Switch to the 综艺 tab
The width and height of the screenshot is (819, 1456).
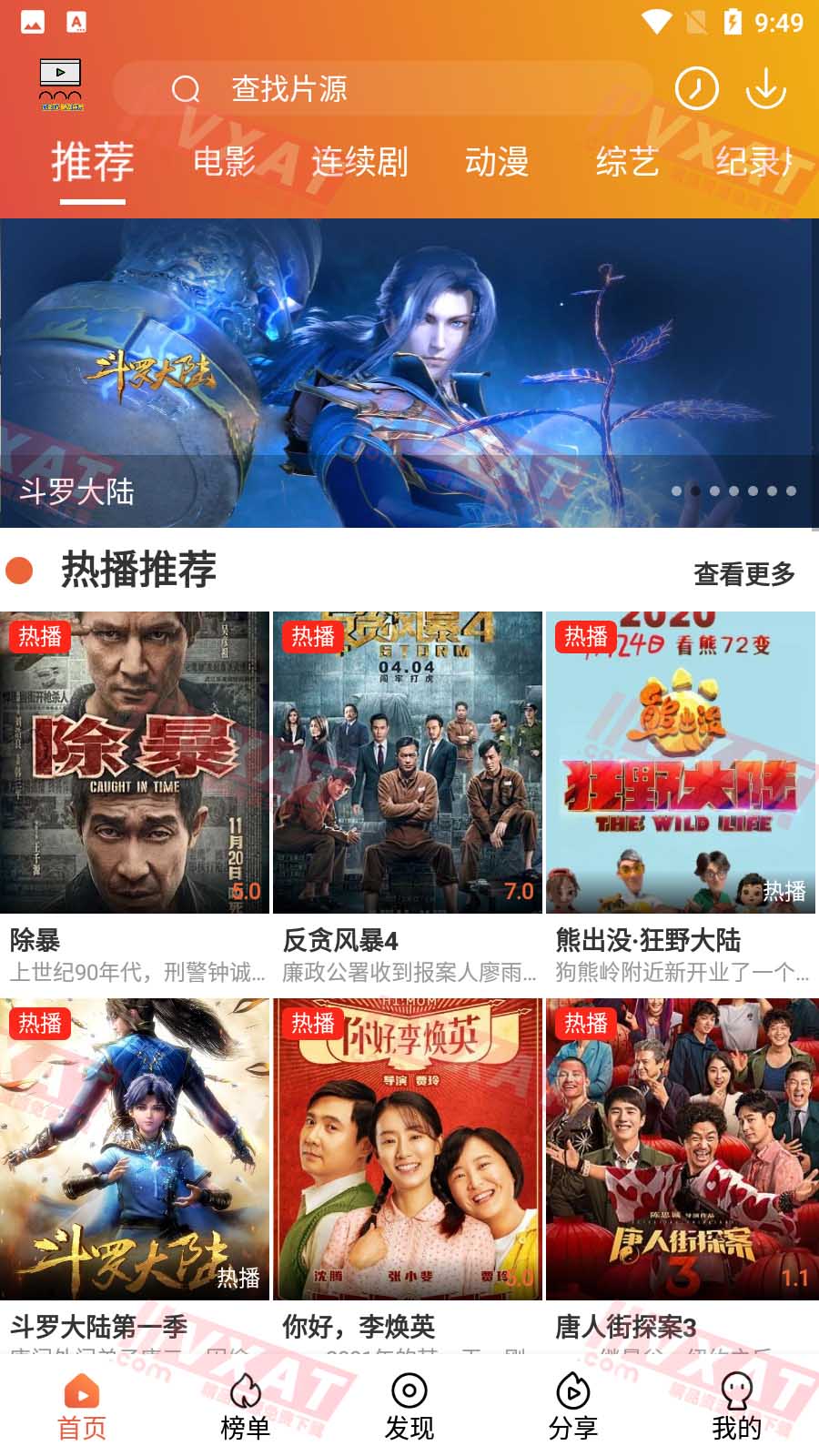pyautogui.click(x=626, y=164)
